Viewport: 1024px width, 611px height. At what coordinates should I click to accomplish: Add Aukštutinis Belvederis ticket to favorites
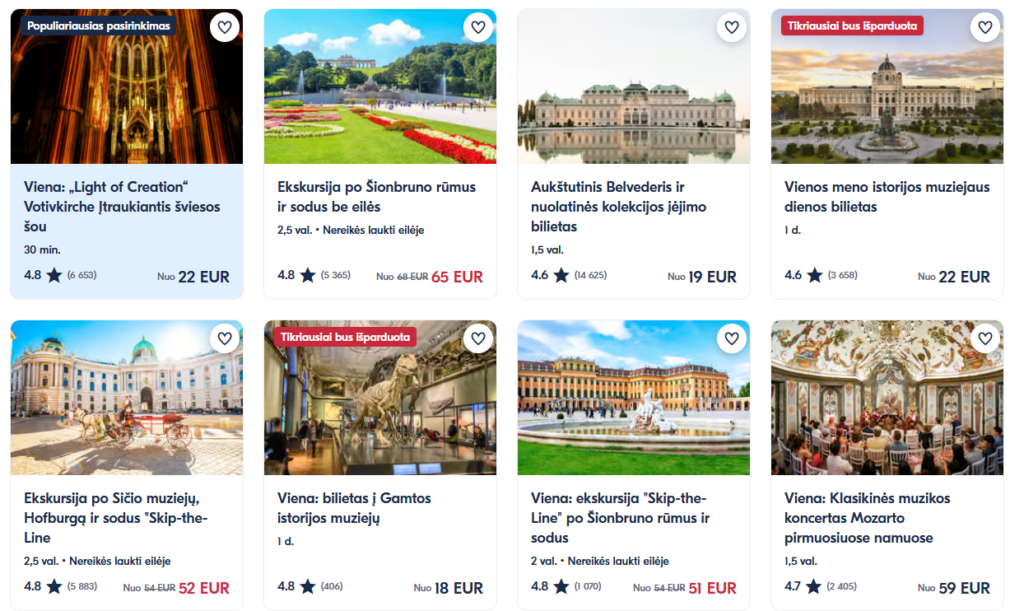pyautogui.click(x=732, y=27)
